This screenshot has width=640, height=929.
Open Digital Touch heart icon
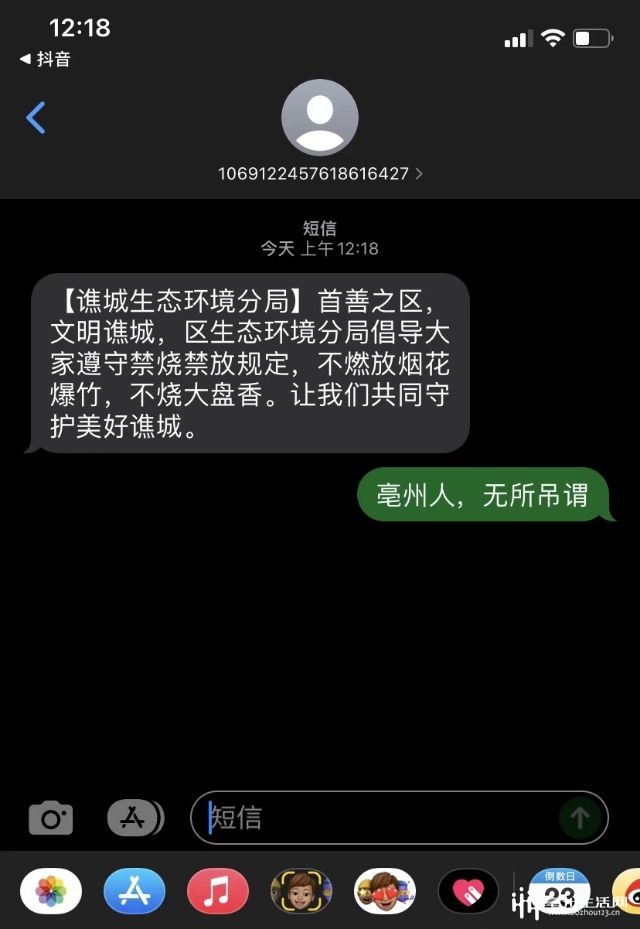468,890
